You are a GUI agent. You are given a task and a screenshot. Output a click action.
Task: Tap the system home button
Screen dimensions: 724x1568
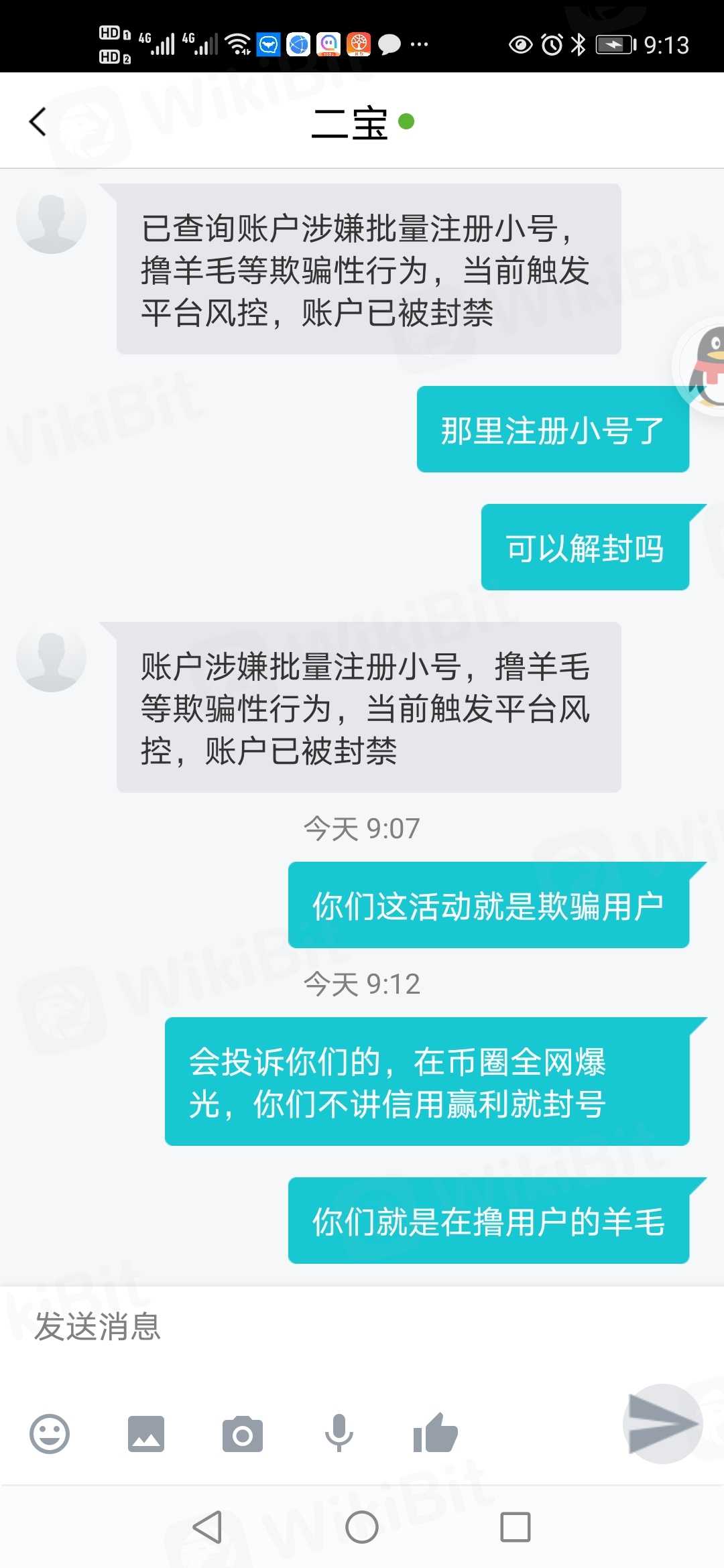click(362, 1527)
